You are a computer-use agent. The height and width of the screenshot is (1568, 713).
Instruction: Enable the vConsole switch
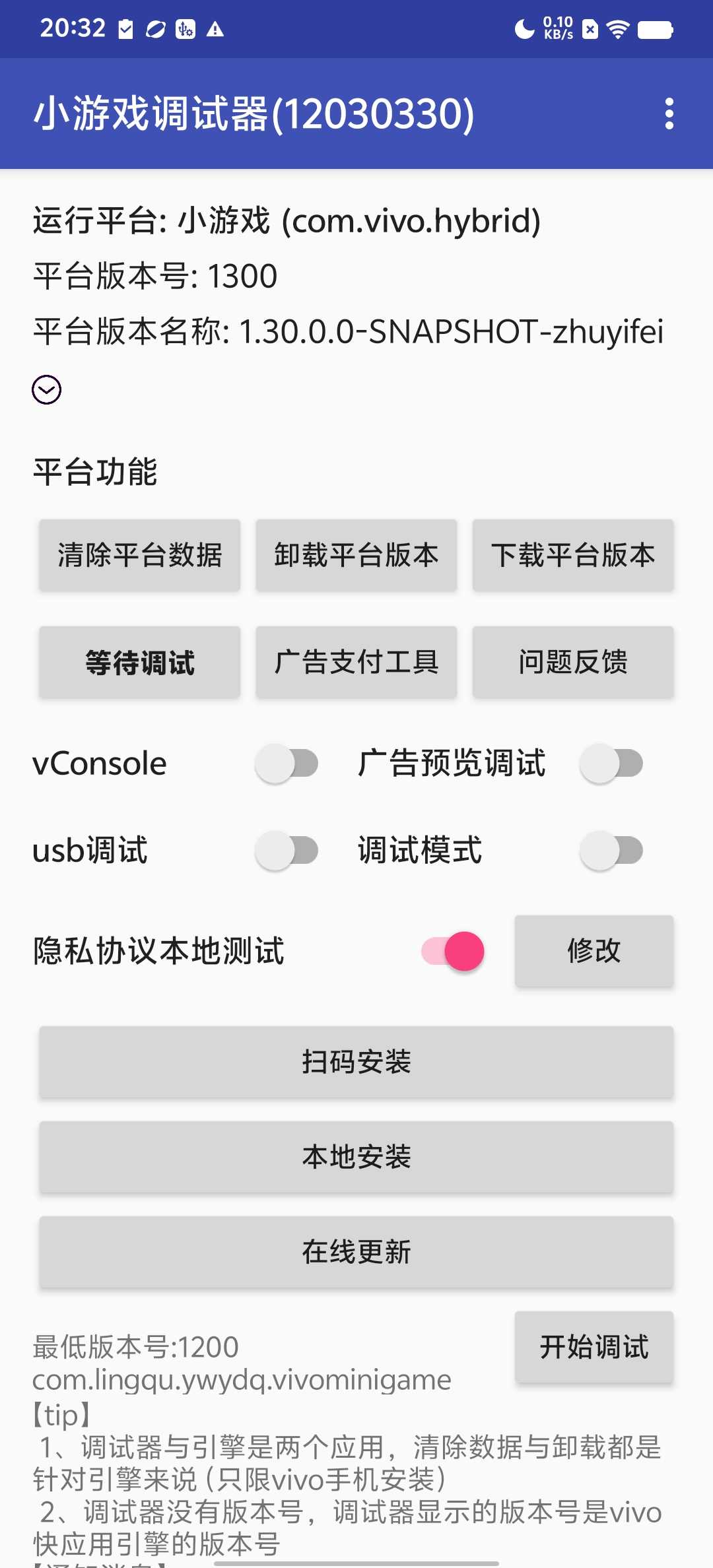tap(287, 764)
